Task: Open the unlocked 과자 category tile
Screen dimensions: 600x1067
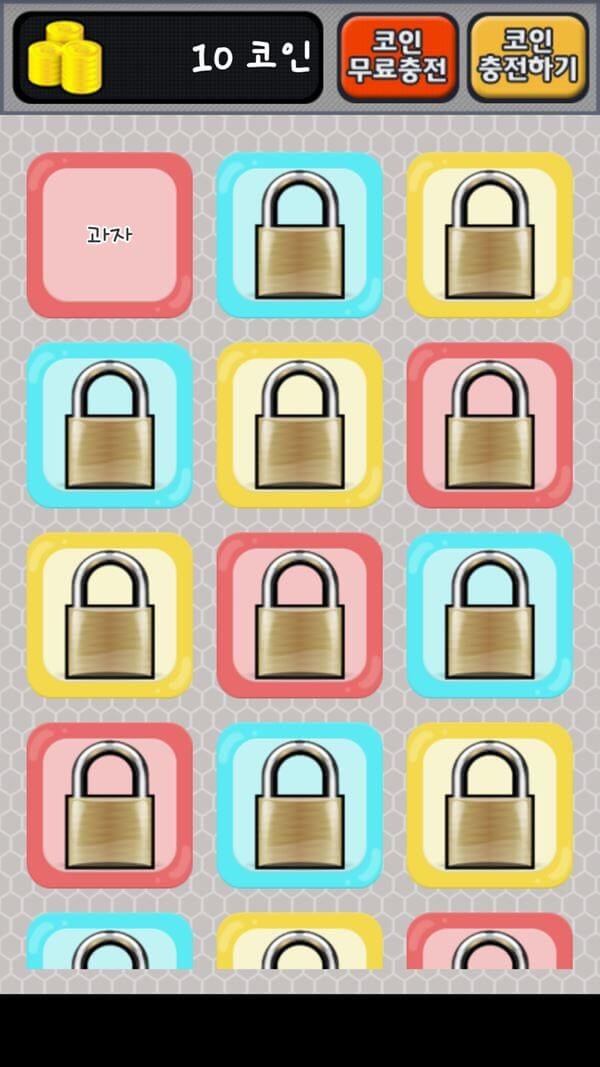Action: click(109, 235)
